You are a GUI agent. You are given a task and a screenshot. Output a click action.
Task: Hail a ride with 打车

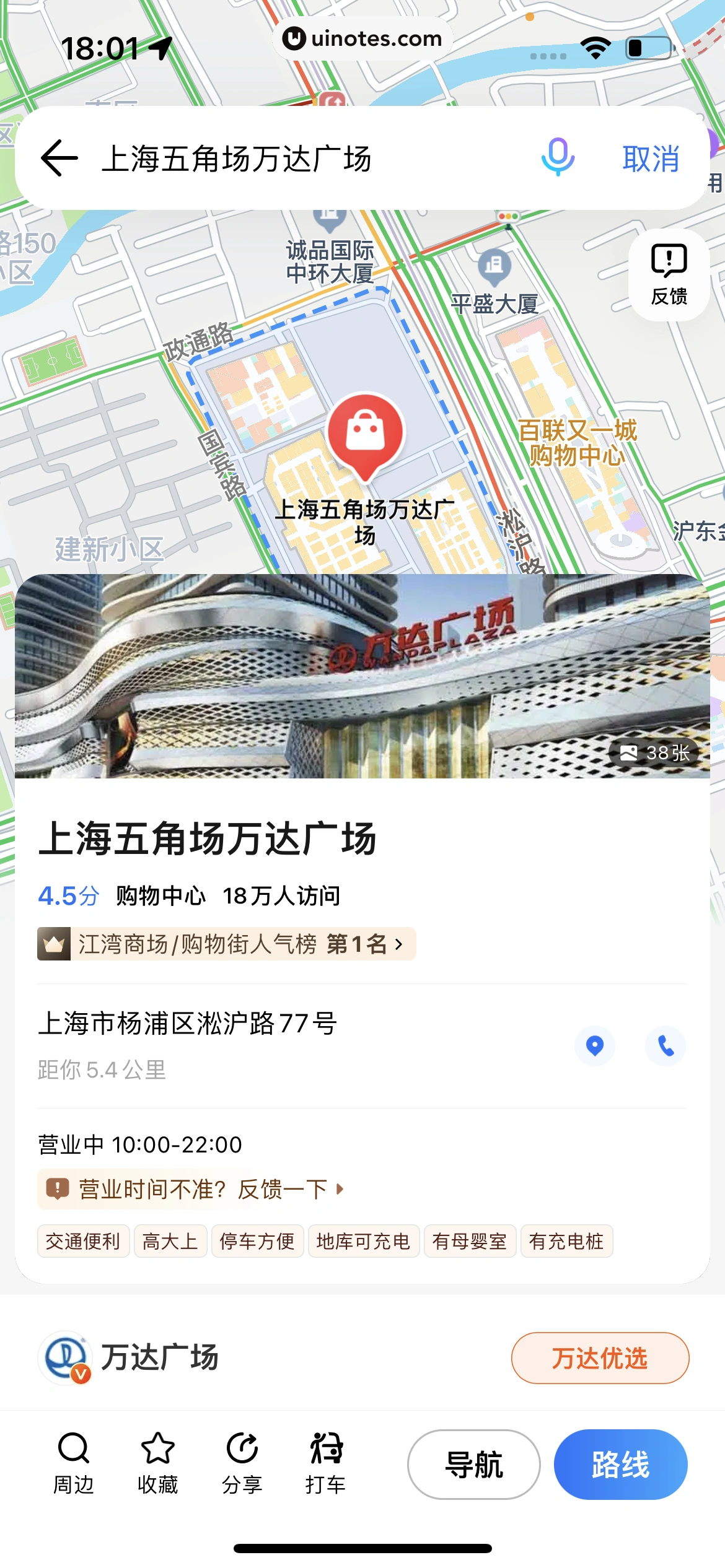(325, 1463)
